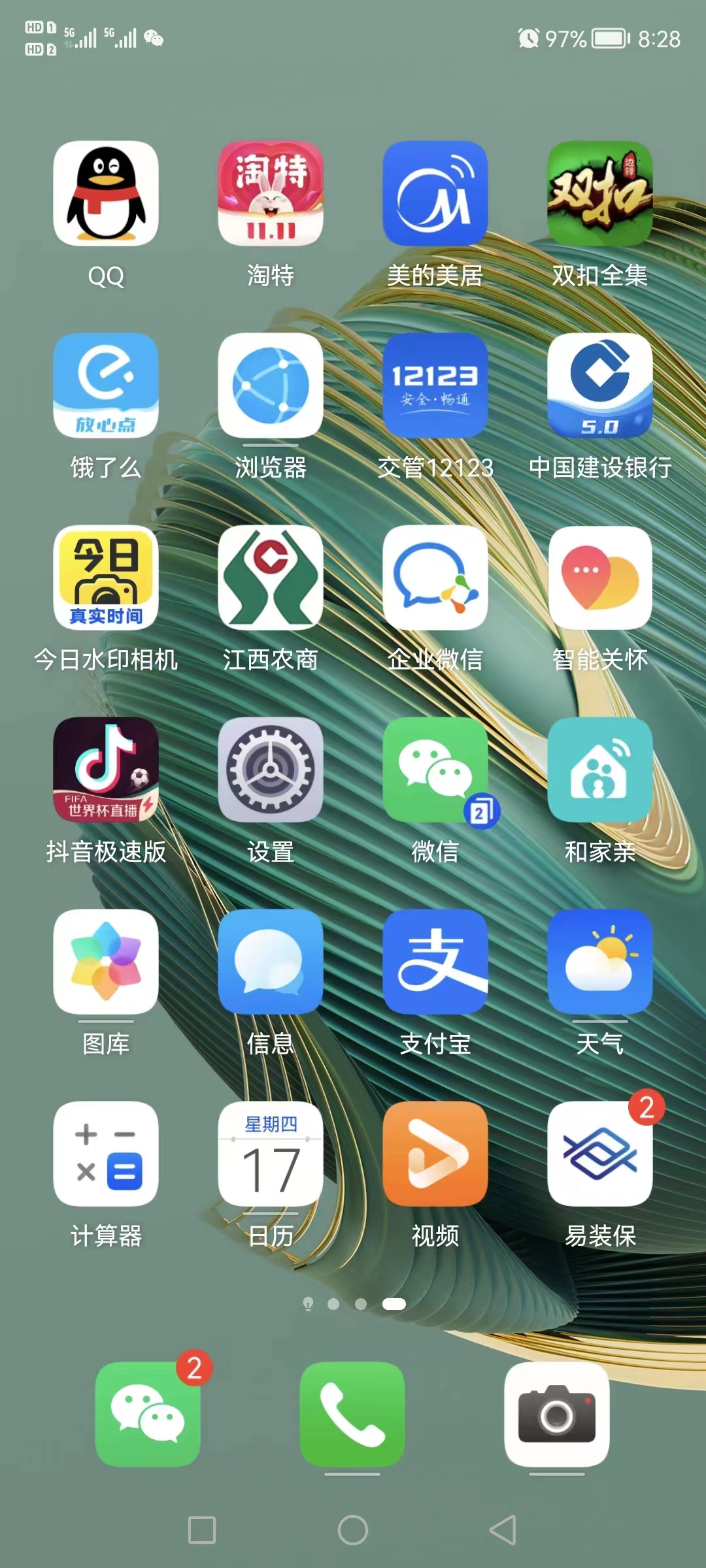706x1568 pixels.
Task: Open the 计算器 calculator
Action: tap(106, 1154)
